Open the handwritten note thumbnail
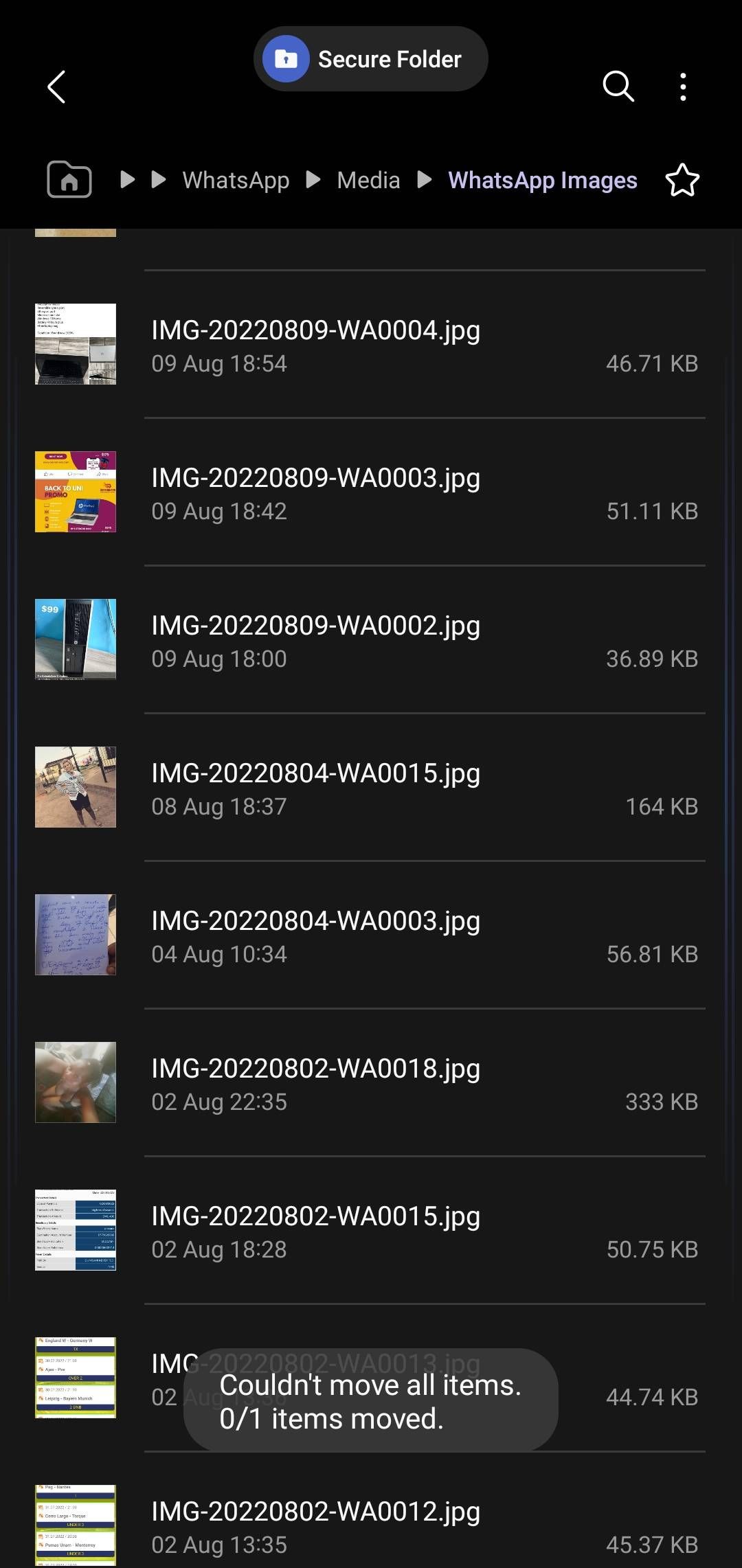 coord(76,935)
